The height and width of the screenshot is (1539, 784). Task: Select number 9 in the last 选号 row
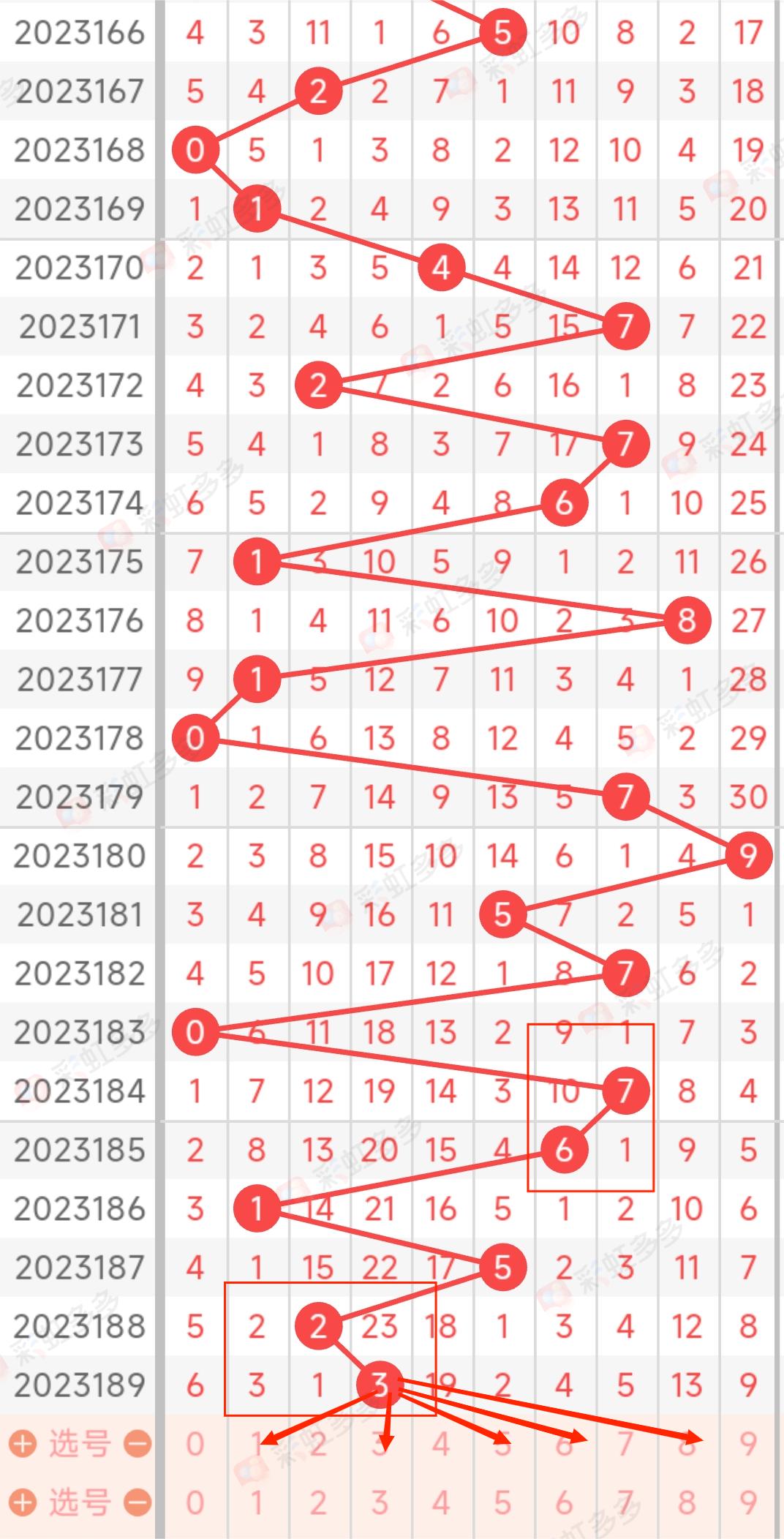click(748, 1502)
